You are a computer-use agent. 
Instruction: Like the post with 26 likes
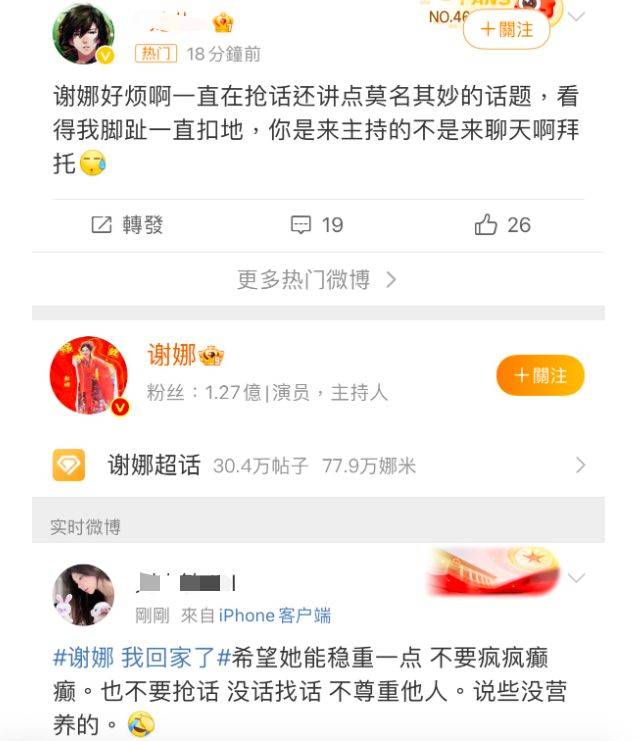pyautogui.click(x=503, y=225)
